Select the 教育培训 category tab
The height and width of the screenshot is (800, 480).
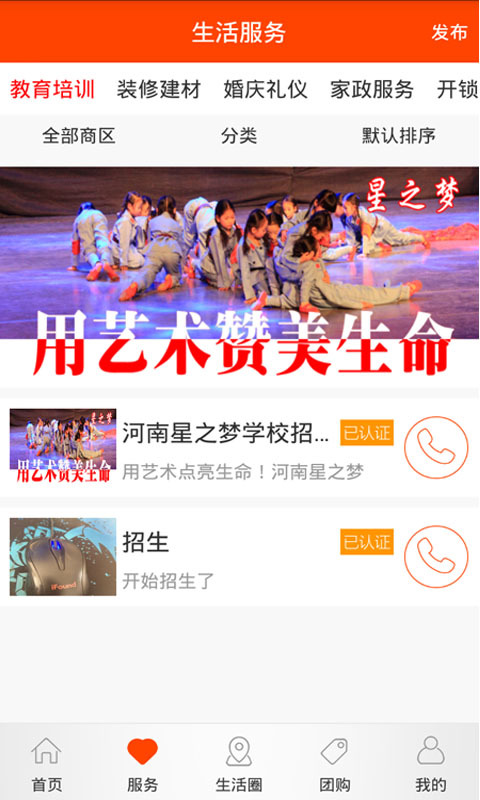coord(53,89)
